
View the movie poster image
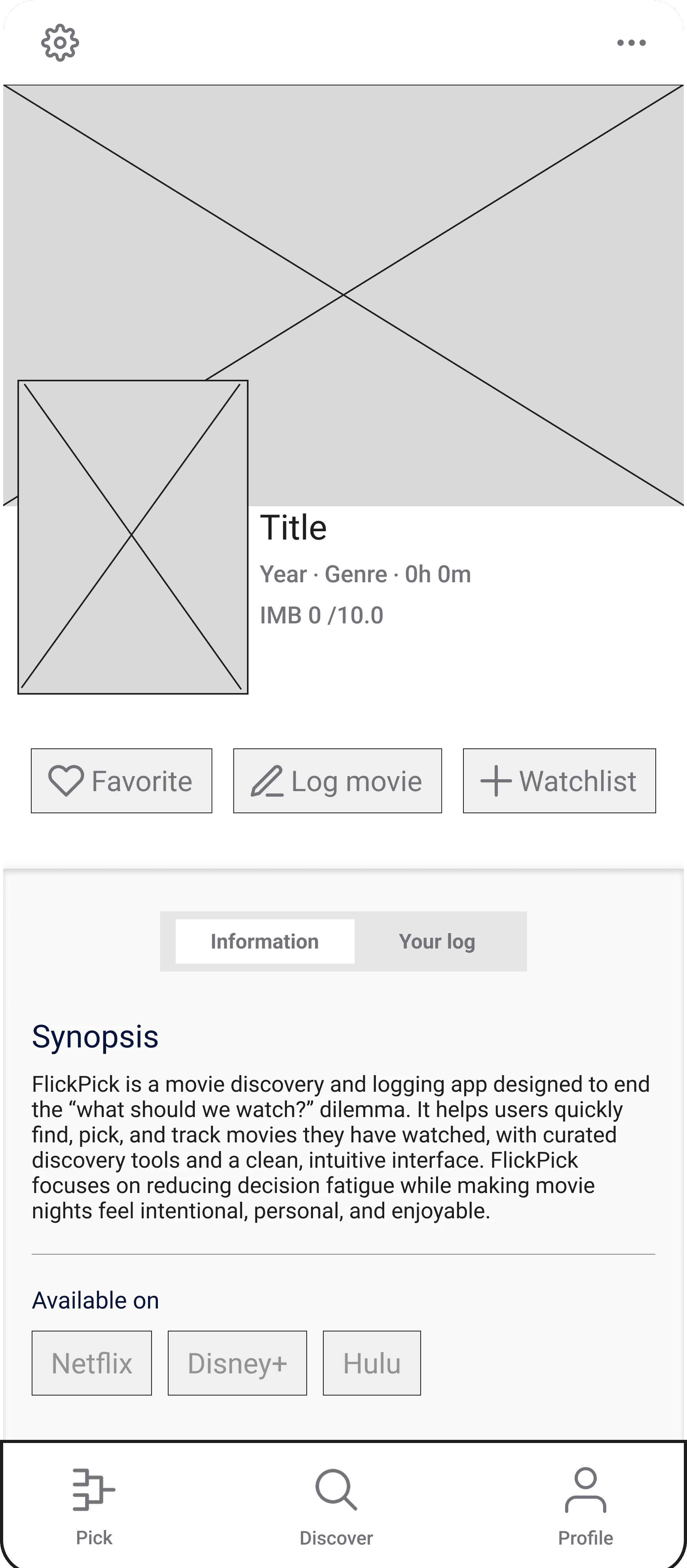click(x=133, y=537)
